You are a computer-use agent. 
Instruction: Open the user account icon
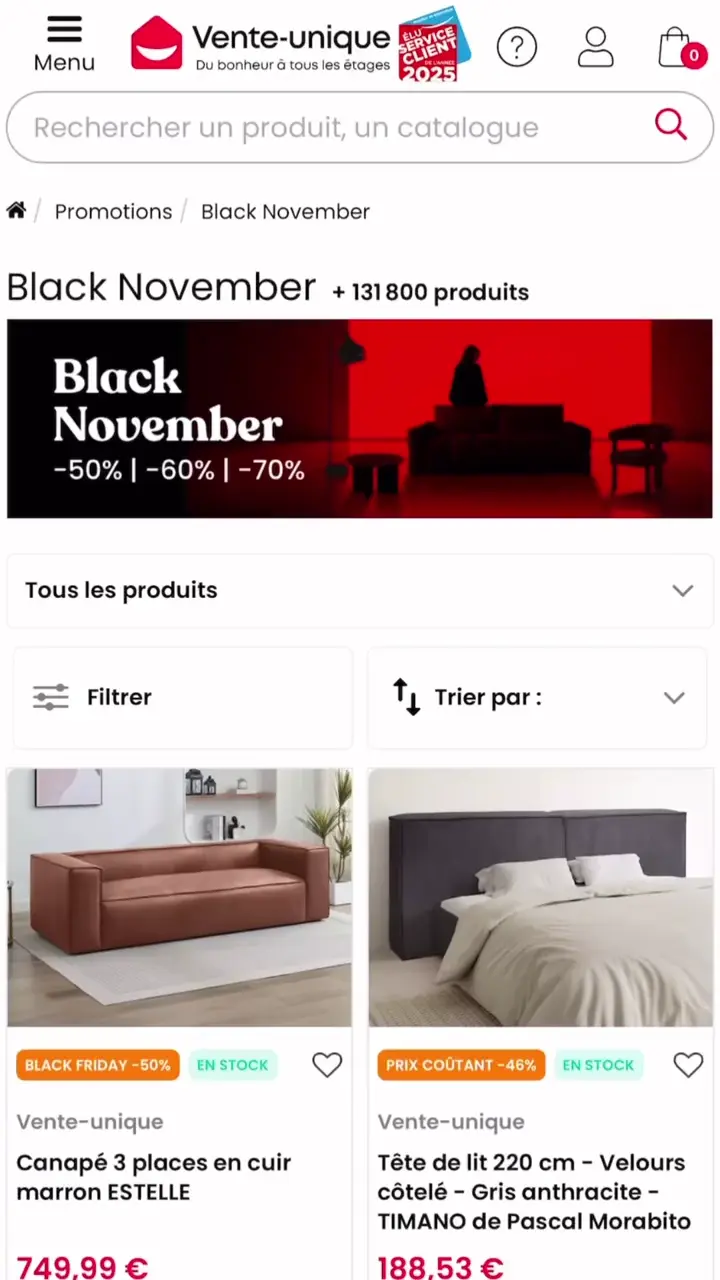(596, 46)
